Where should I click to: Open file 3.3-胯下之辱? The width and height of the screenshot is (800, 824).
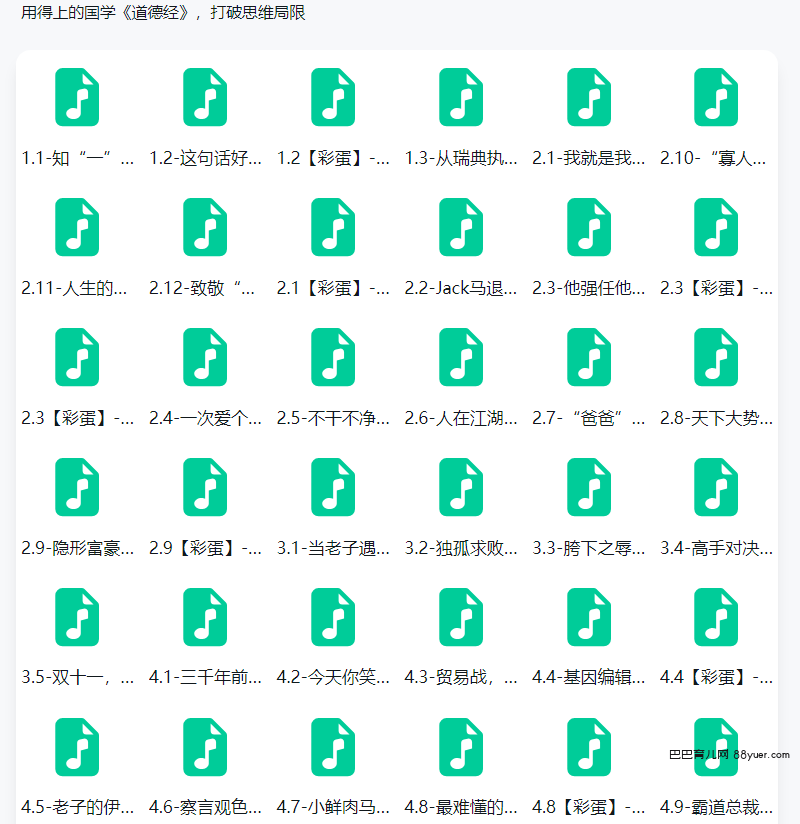589,487
